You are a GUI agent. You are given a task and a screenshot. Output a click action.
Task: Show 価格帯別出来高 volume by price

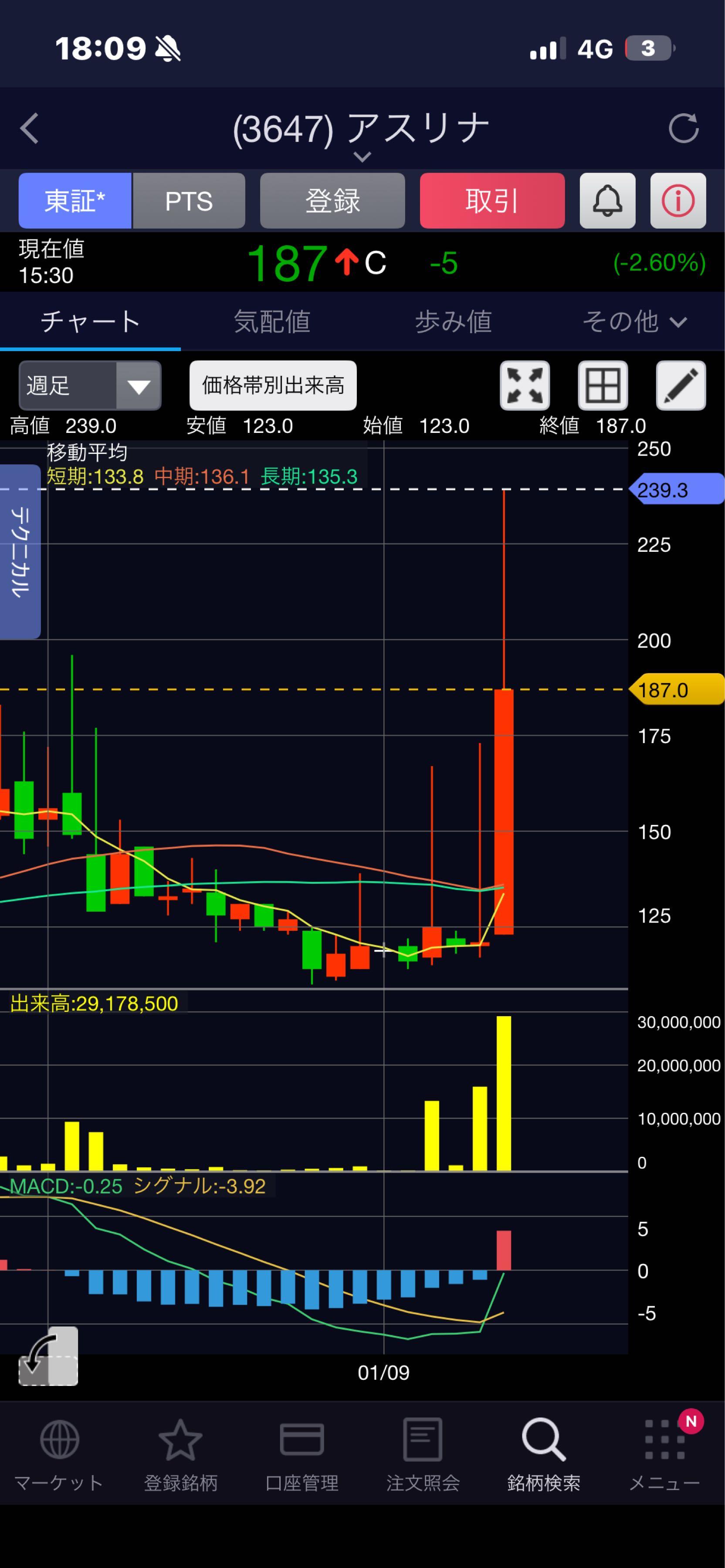(x=273, y=385)
